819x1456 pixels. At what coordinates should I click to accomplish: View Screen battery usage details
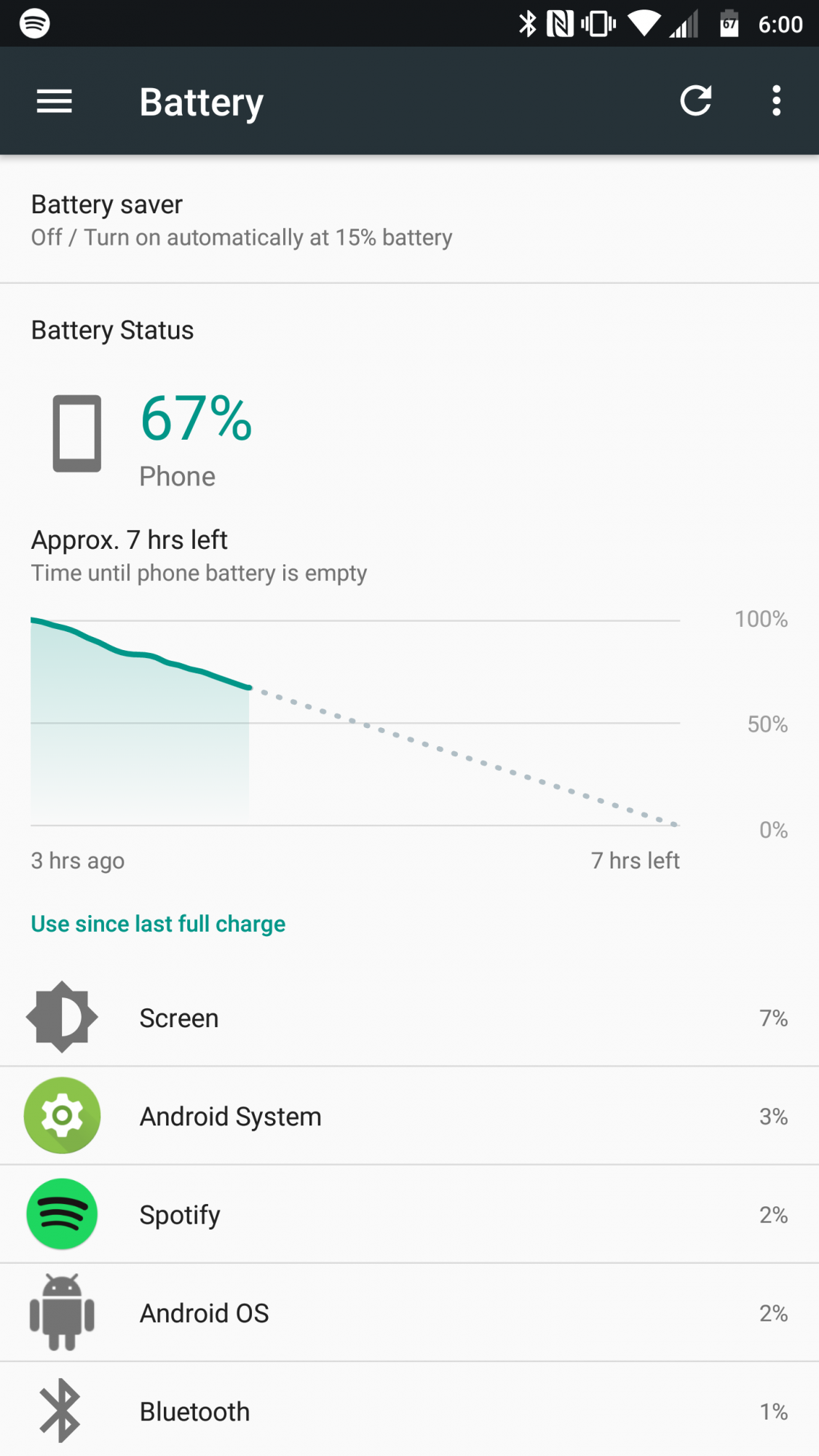(x=409, y=1017)
